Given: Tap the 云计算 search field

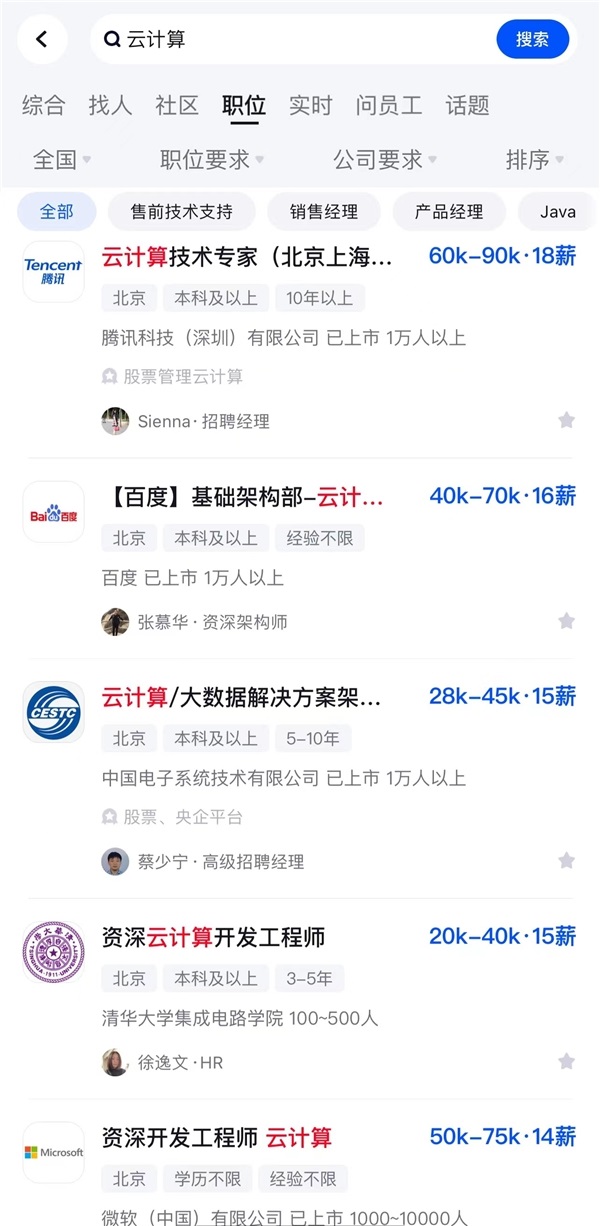Looking at the screenshot, I should pos(300,39).
